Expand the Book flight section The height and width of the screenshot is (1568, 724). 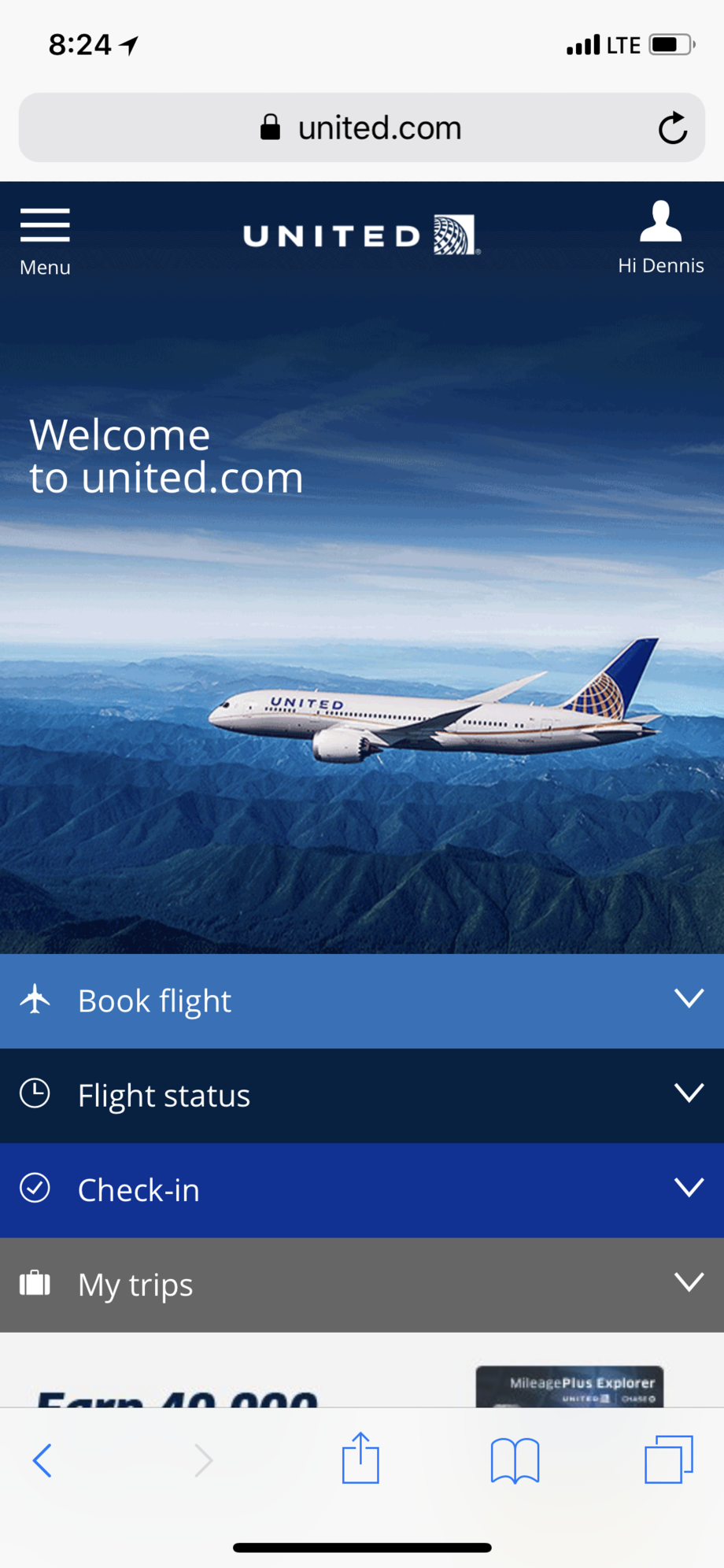point(362,1000)
